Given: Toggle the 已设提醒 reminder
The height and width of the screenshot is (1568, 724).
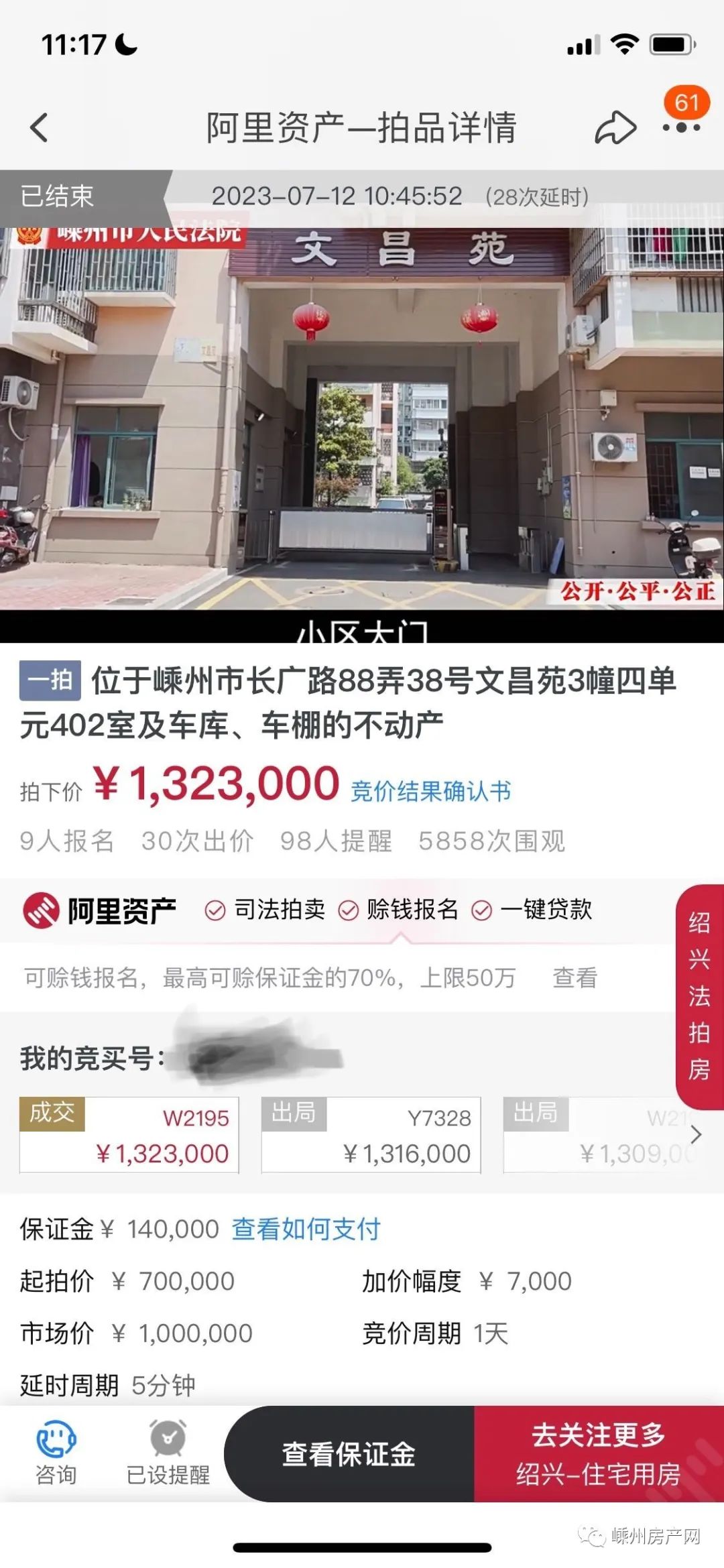Looking at the screenshot, I should pyautogui.click(x=168, y=1453).
